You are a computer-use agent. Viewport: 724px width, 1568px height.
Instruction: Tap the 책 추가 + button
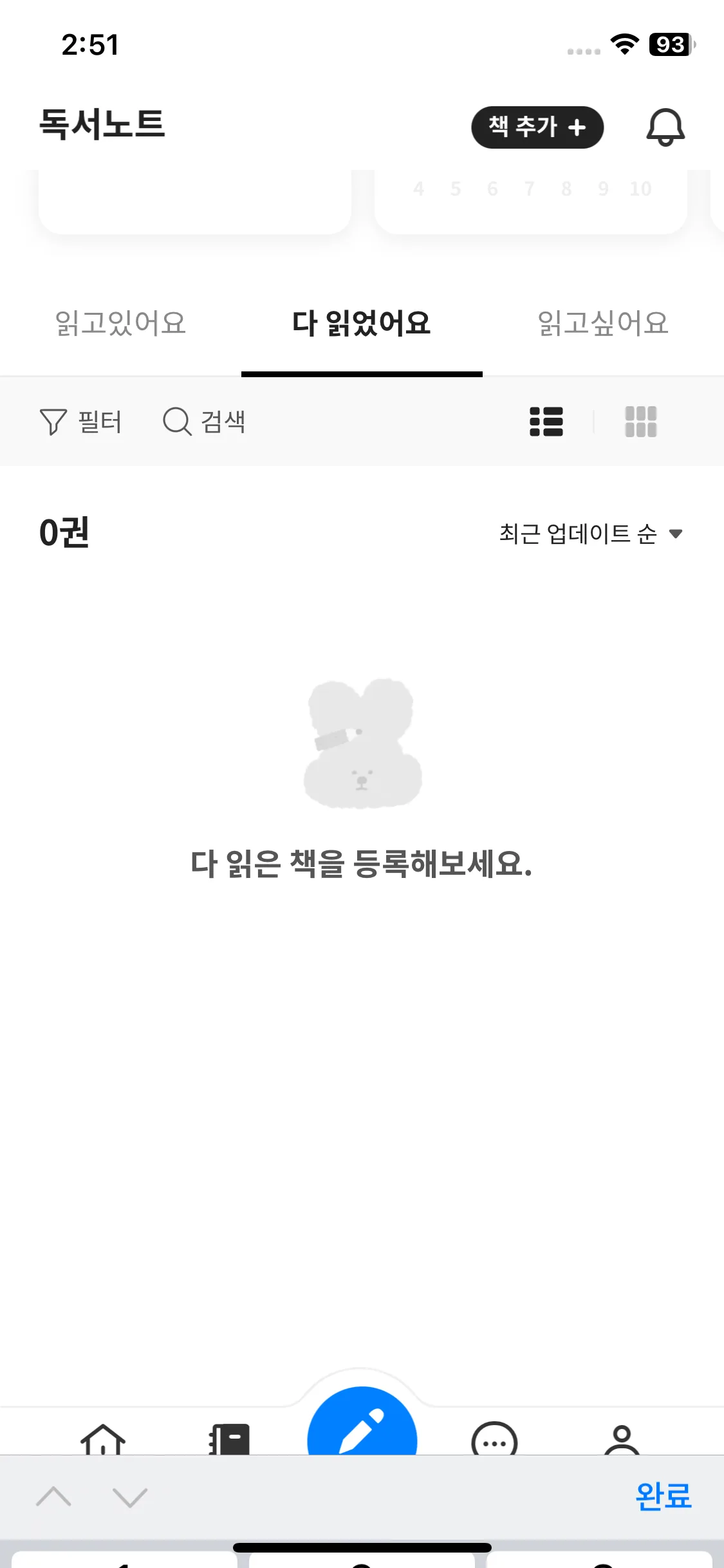(537, 127)
